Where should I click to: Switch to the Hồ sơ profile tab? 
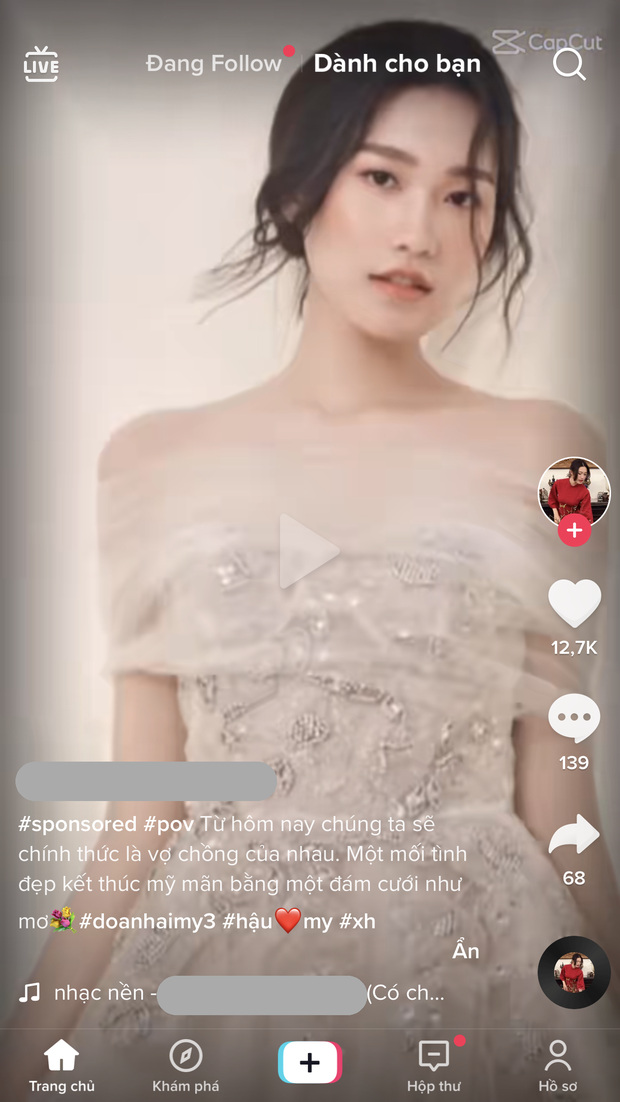(x=557, y=1065)
